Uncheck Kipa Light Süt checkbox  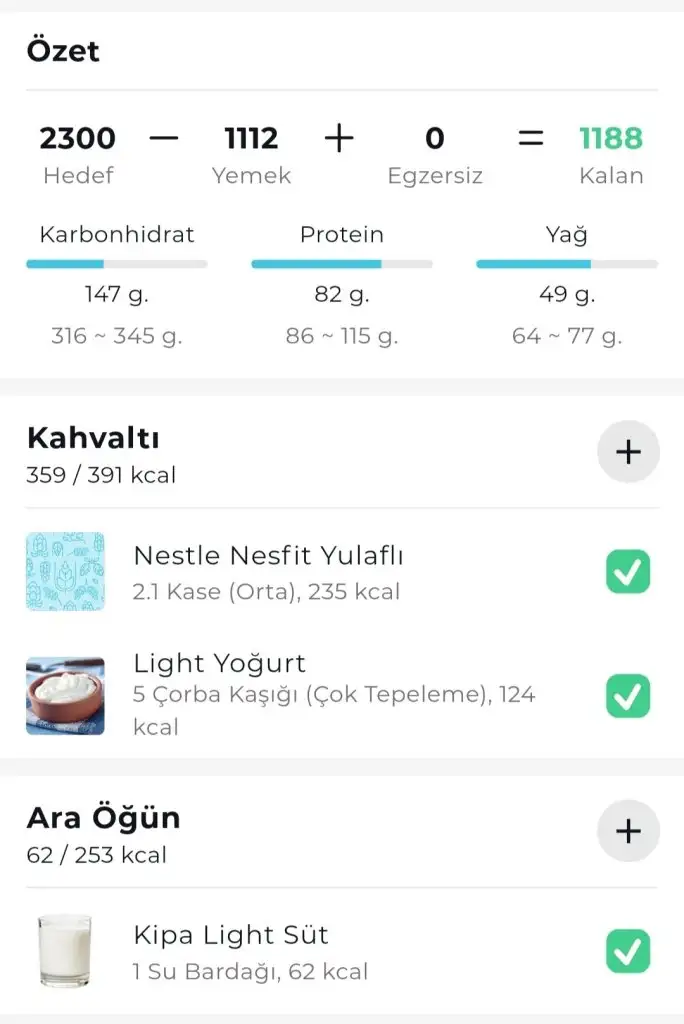pyautogui.click(x=628, y=951)
